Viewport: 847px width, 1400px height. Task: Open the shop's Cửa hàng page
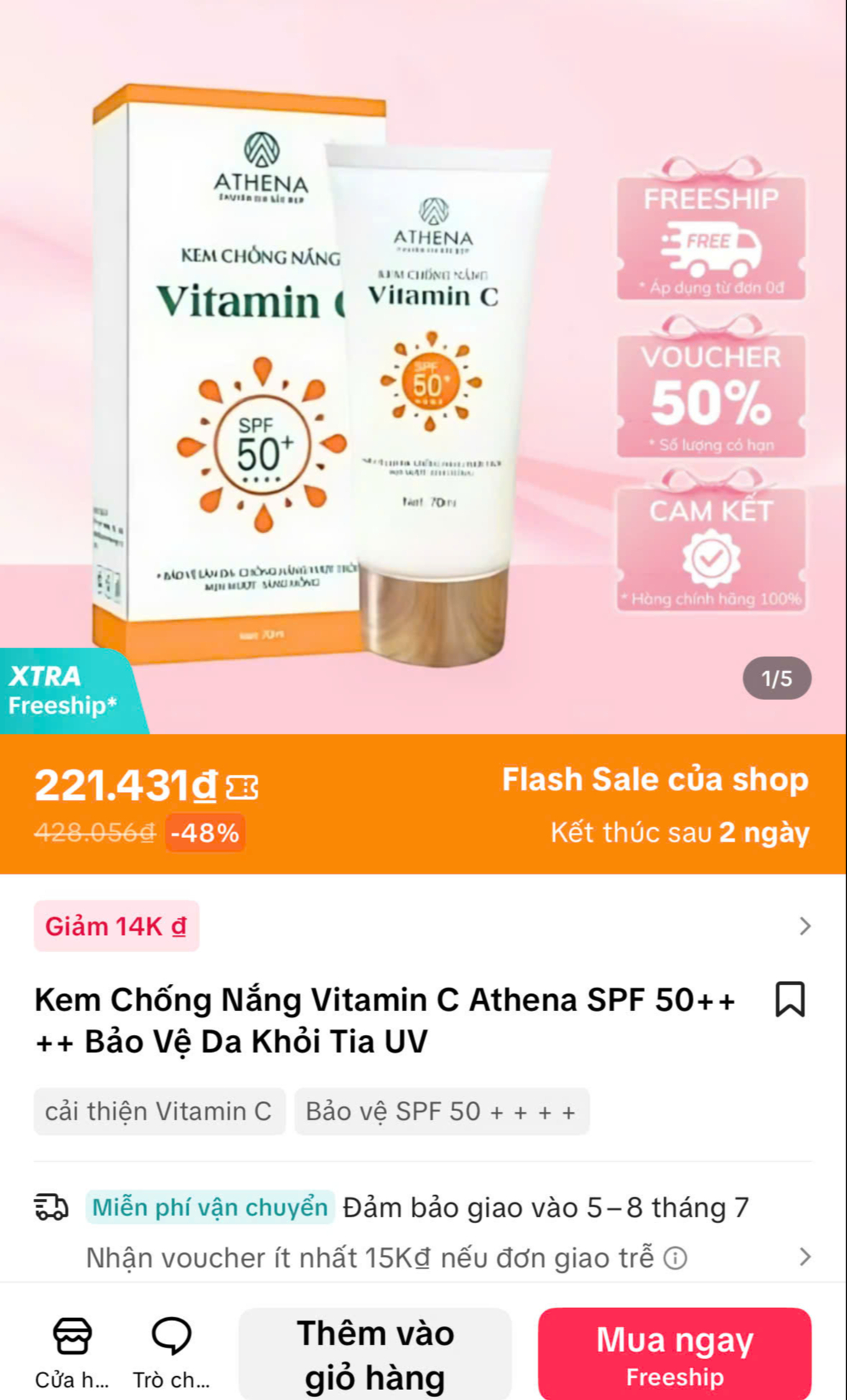tap(72, 1351)
